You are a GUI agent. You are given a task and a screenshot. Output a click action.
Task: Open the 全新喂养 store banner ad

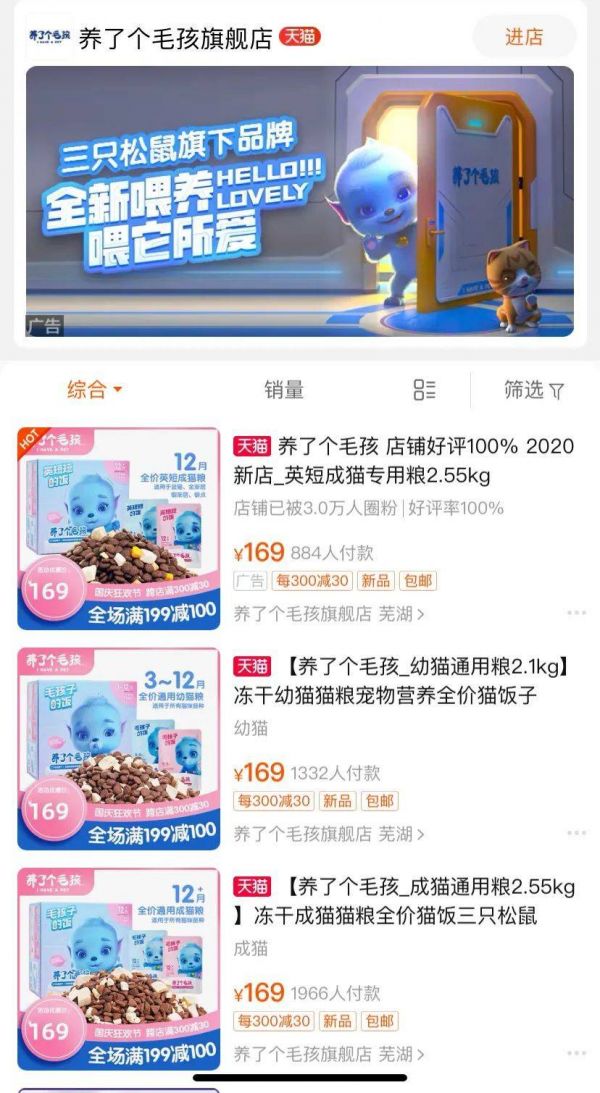coord(300,200)
